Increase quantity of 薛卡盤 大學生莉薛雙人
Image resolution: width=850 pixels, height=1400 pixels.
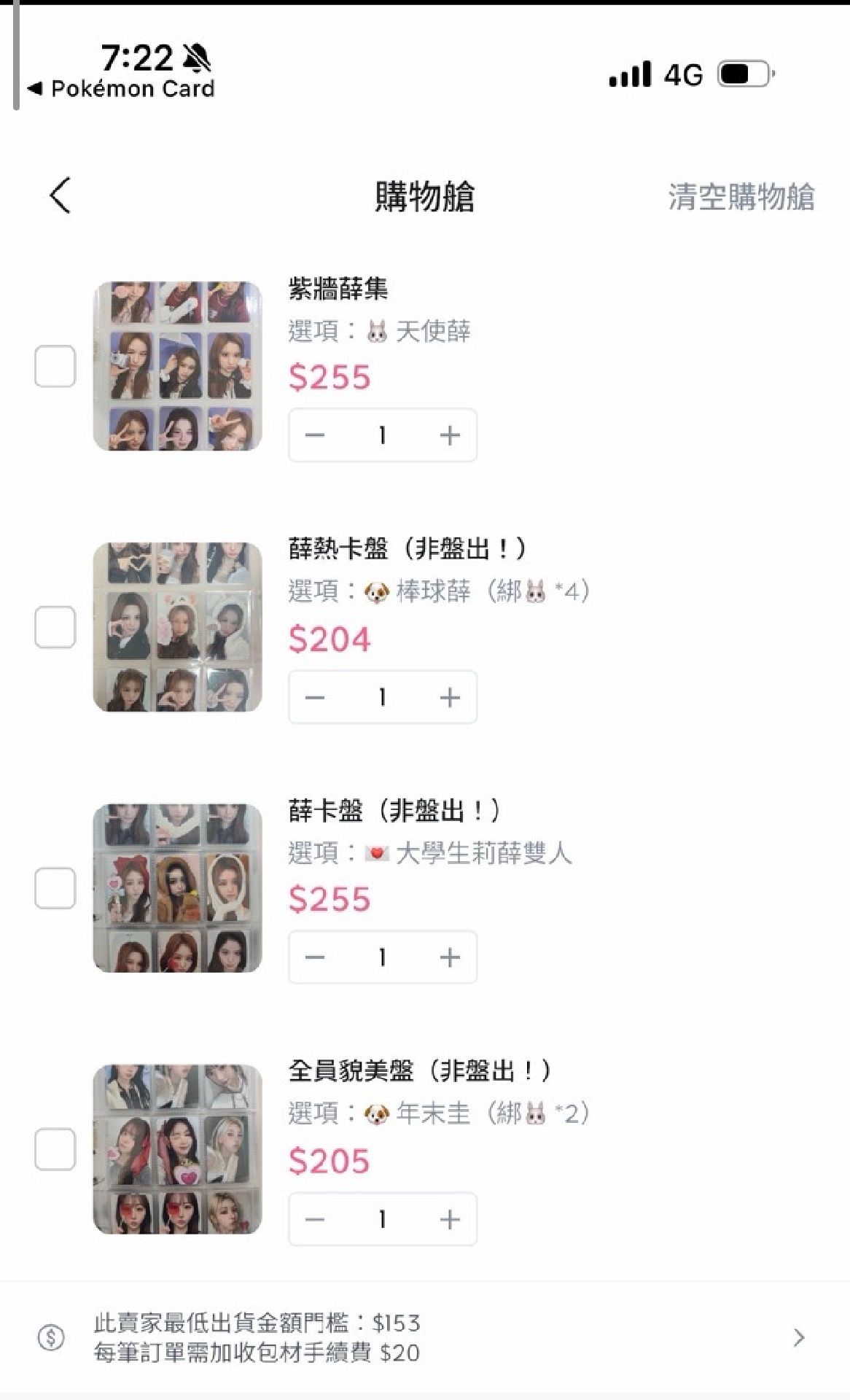coord(450,957)
